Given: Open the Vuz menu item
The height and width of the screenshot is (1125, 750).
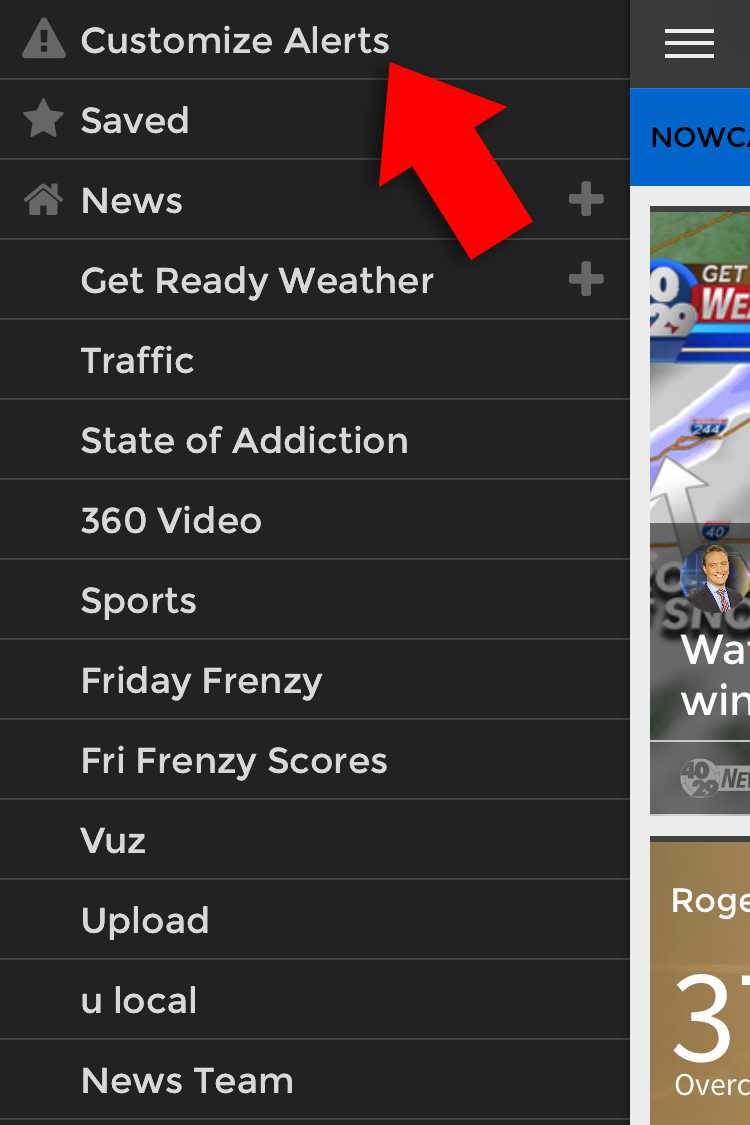Looking at the screenshot, I should pos(113,841).
